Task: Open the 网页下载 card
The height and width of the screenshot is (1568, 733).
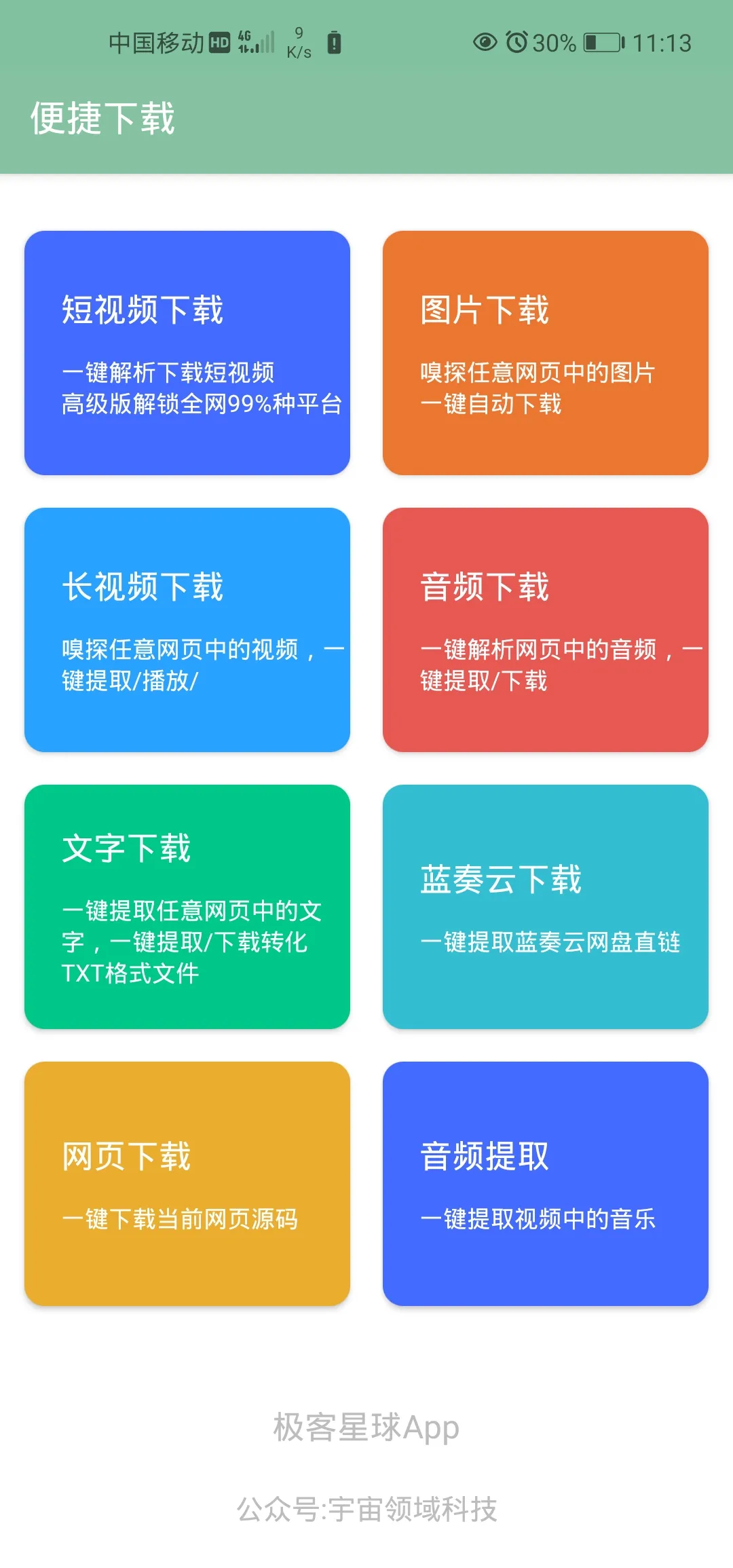Action: 187,1184
